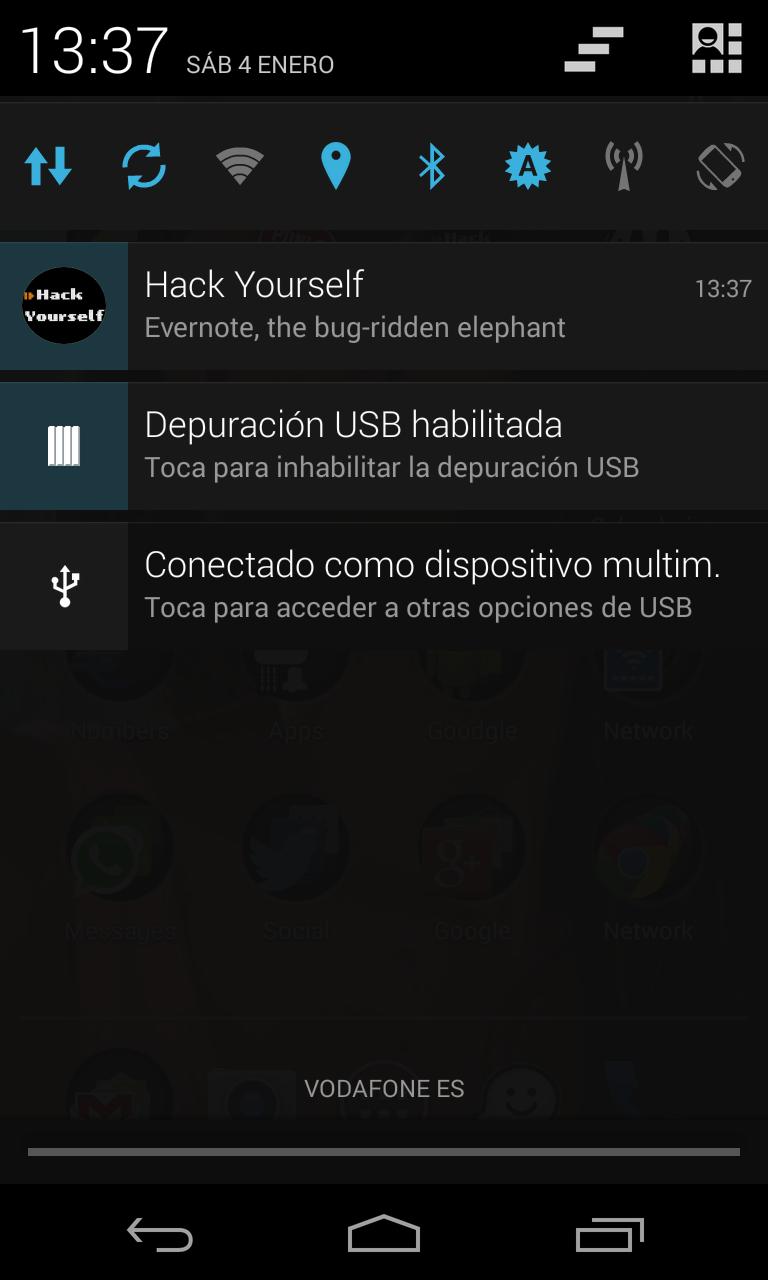This screenshot has width=768, height=1280.
Task: Toggle location services pin icon
Action: (x=336, y=166)
